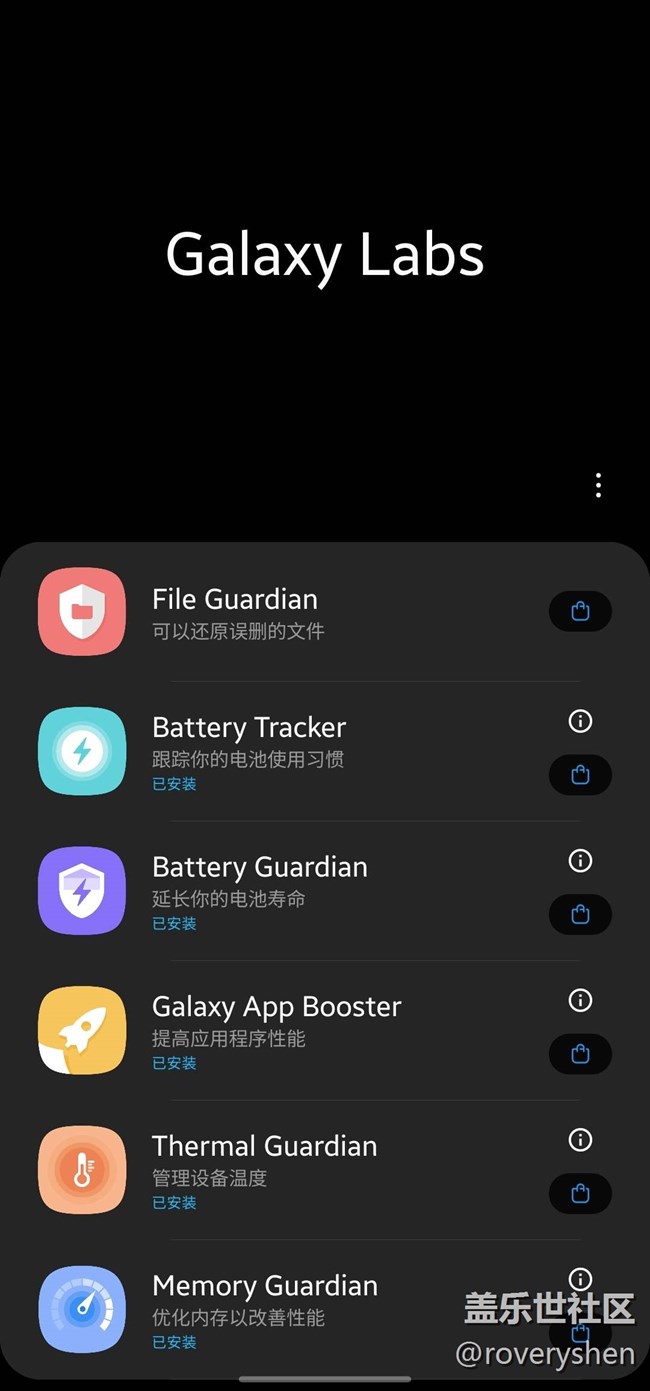Tap Battery Guardian's store bag button

(580, 914)
